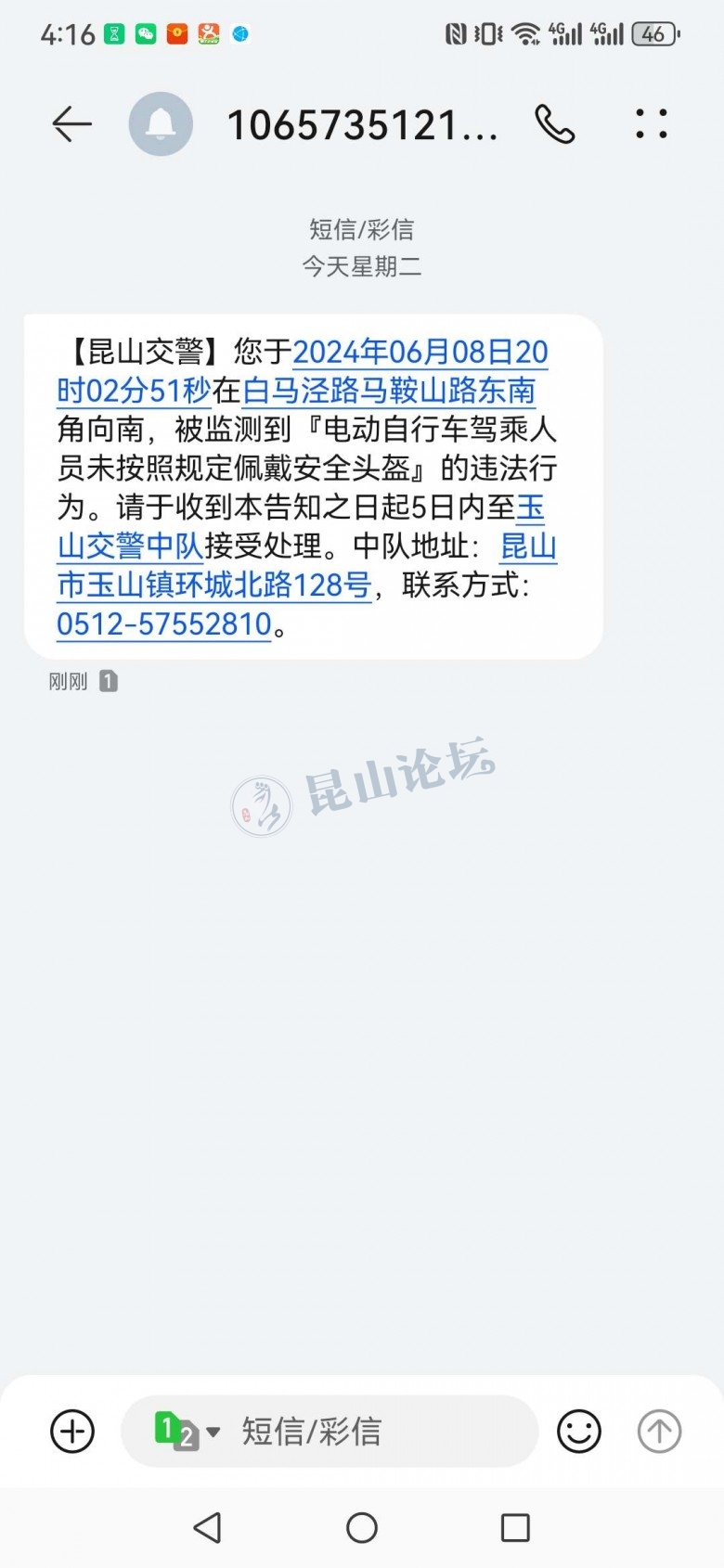Dial the phone number 0512-57552810

[x=163, y=624]
